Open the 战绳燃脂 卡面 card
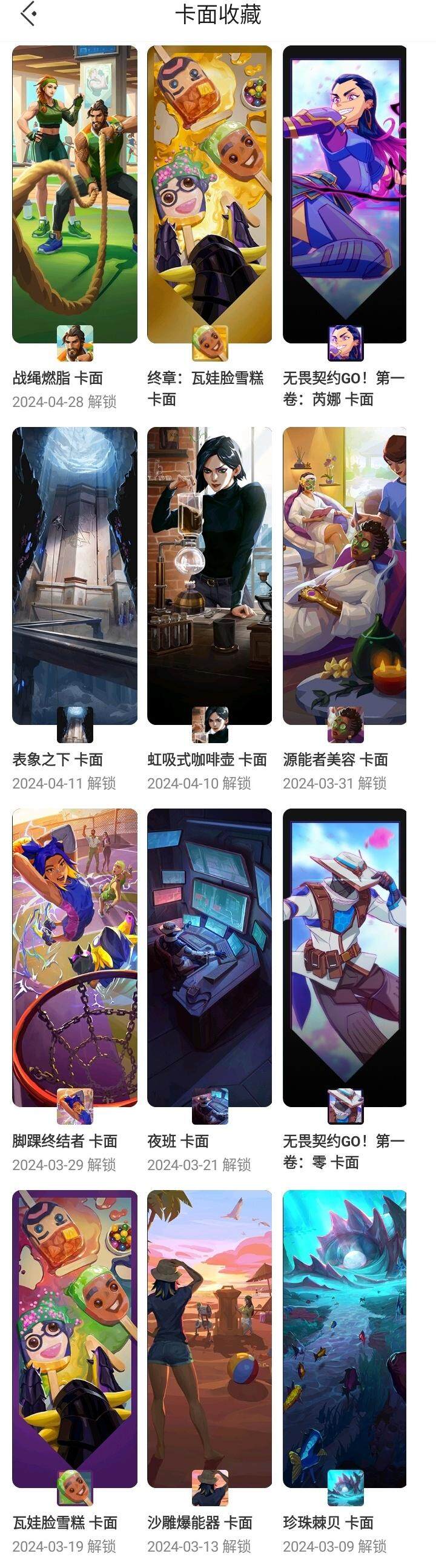The width and height of the screenshot is (436, 1568). (x=74, y=195)
